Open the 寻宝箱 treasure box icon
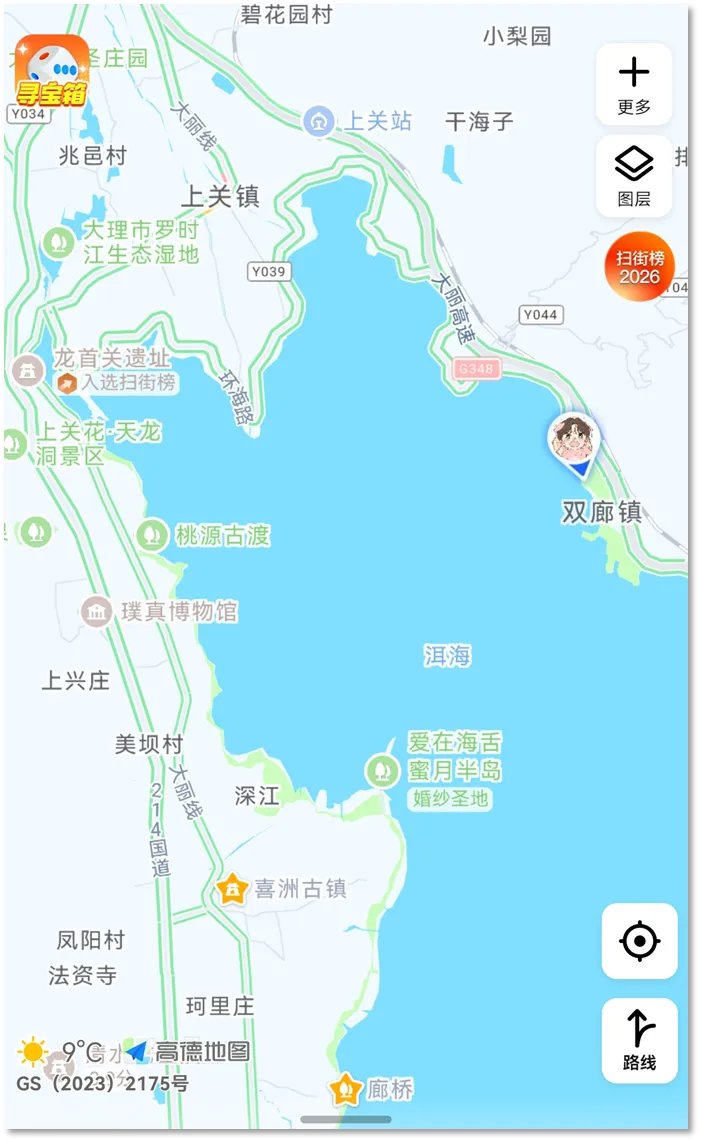The image size is (701, 1142). tap(52, 71)
